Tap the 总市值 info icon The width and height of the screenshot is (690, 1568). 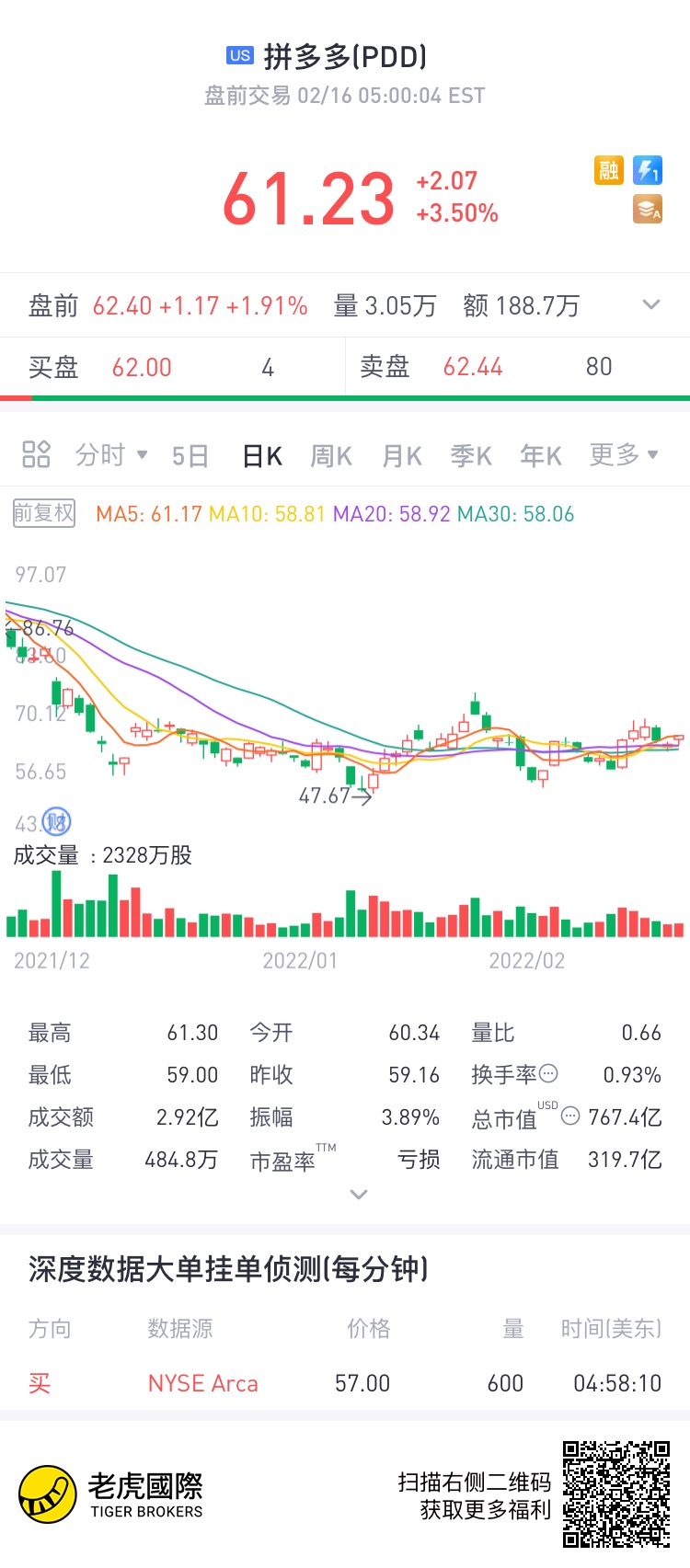[x=570, y=1116]
